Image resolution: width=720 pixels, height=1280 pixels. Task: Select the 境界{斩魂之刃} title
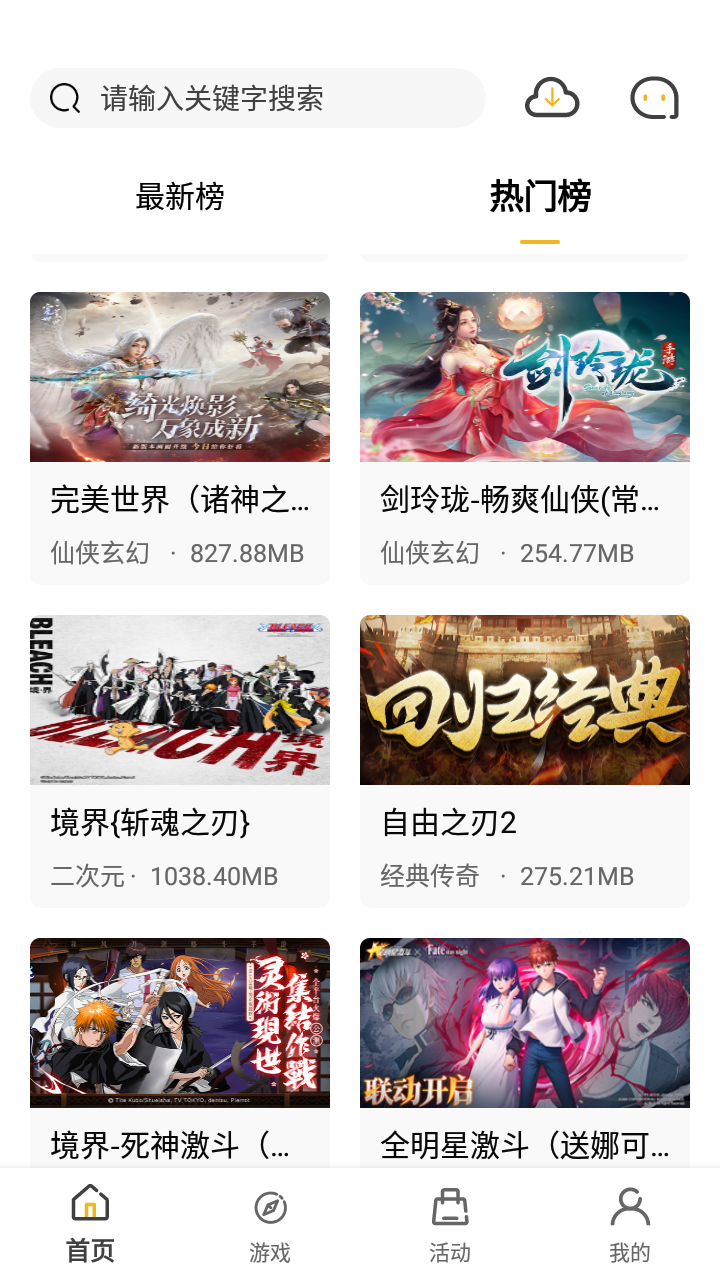point(145,822)
